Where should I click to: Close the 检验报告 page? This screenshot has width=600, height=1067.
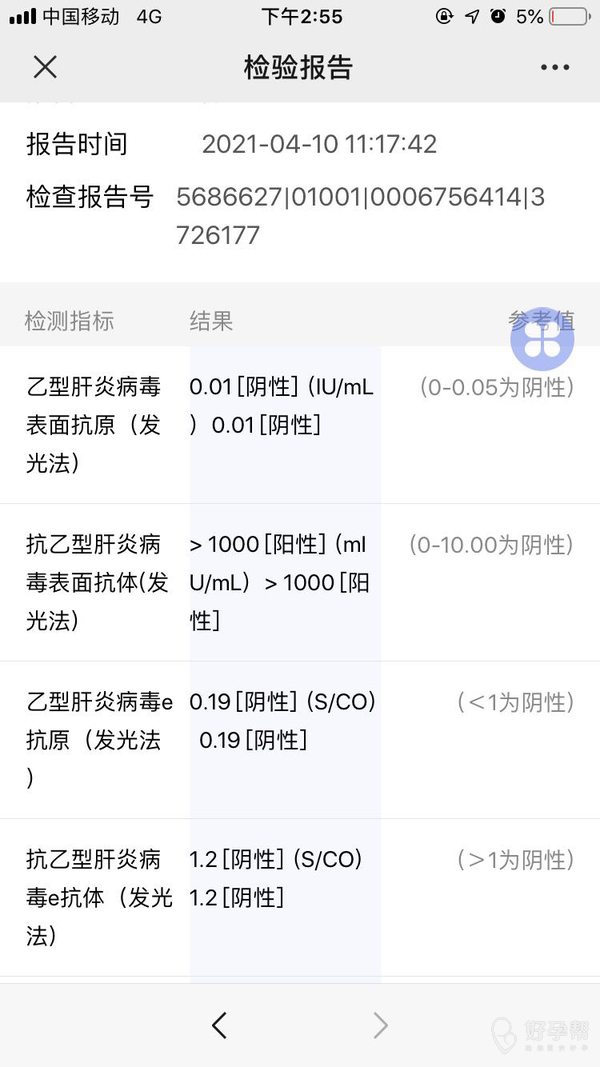click(45, 67)
